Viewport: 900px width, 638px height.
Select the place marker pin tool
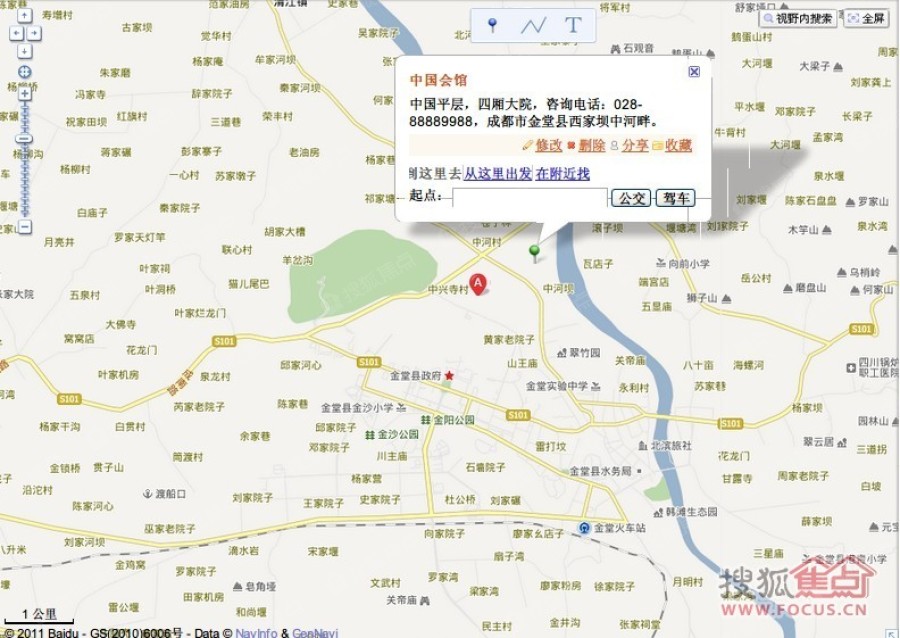pyautogui.click(x=491, y=25)
